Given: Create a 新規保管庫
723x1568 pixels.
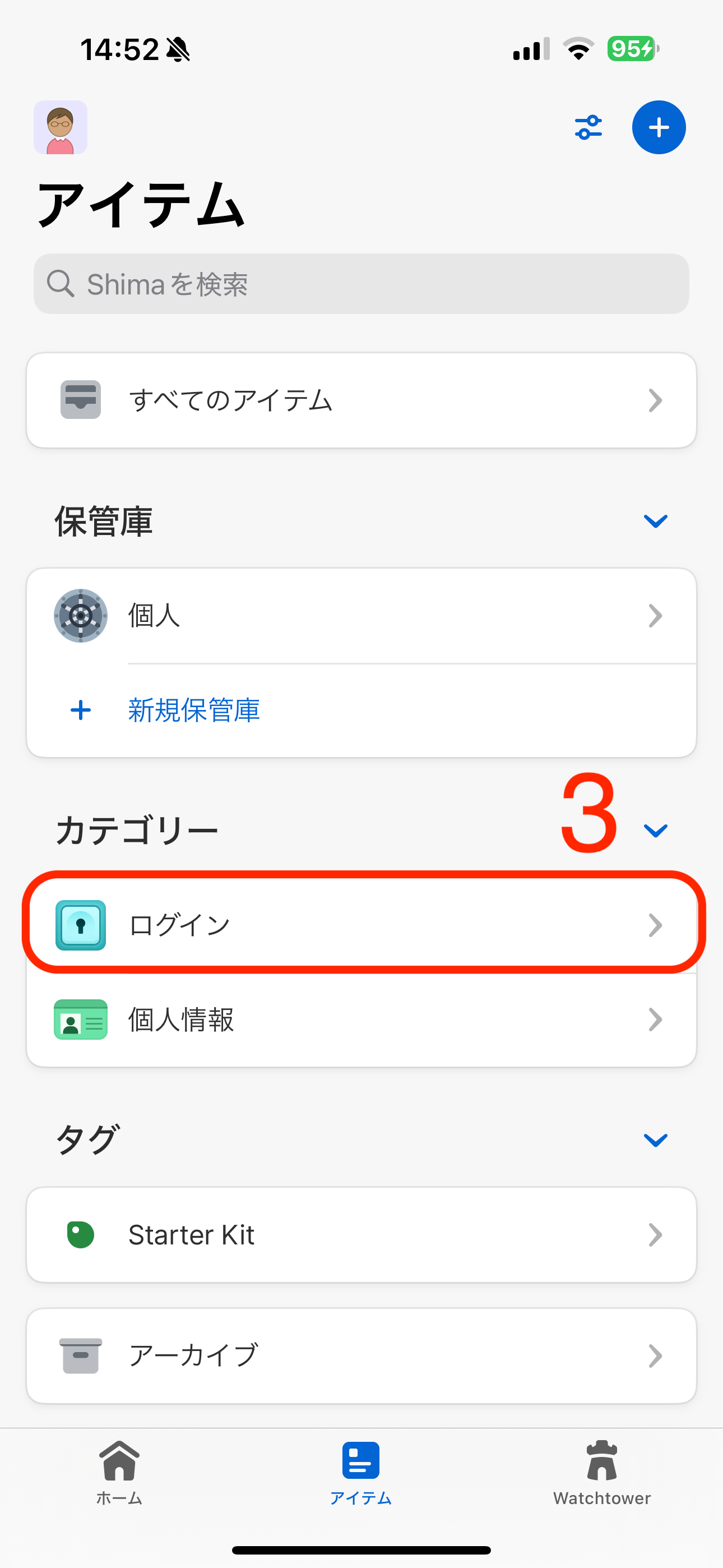Looking at the screenshot, I should [361, 711].
